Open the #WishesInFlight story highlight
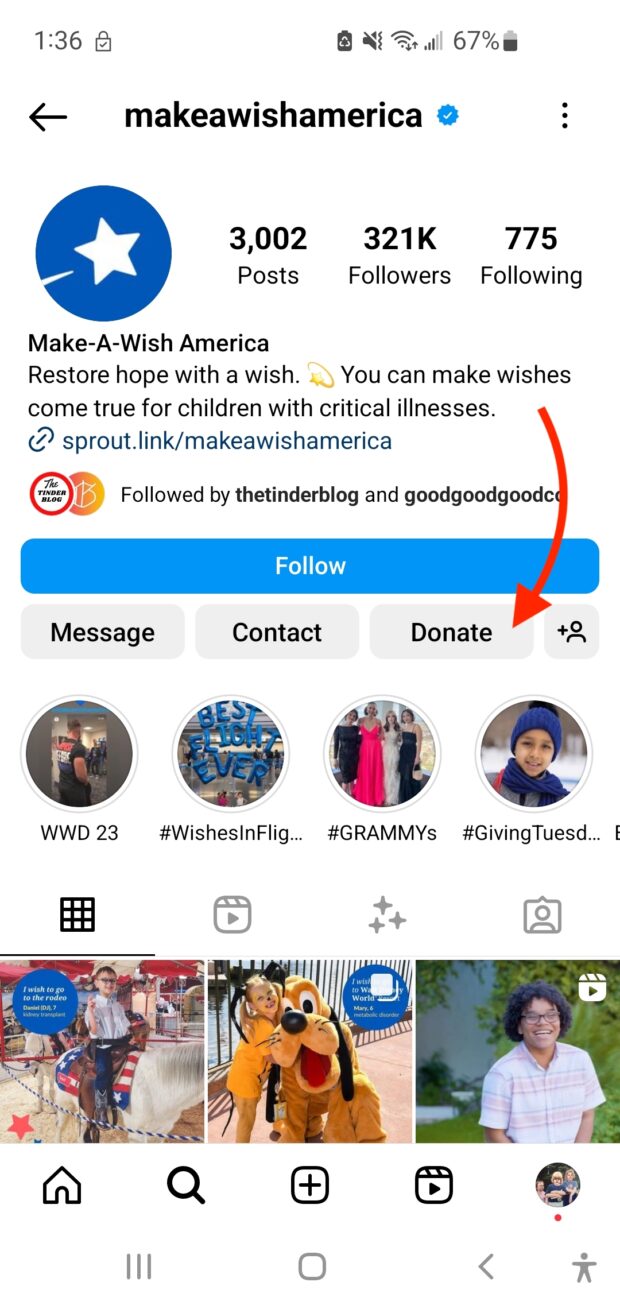The width and height of the screenshot is (620, 1309). point(231,754)
